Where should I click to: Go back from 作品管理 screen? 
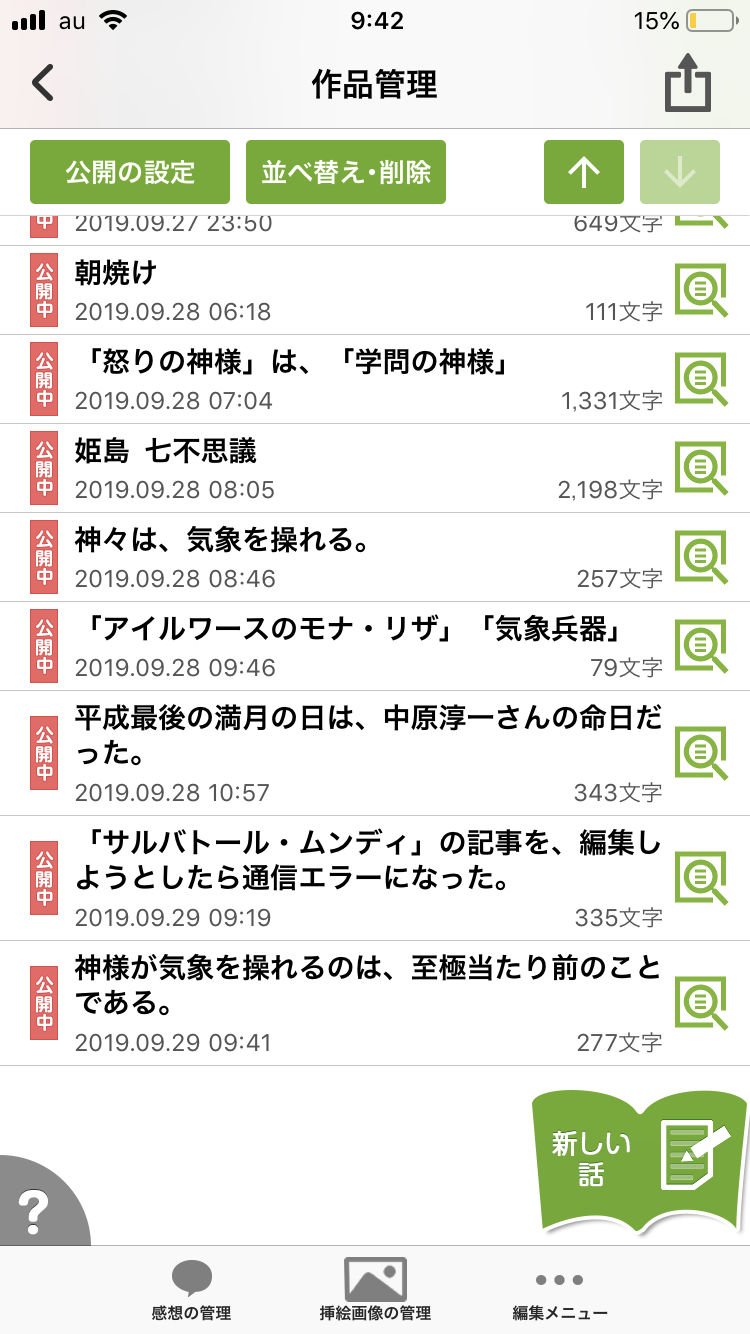(43, 84)
